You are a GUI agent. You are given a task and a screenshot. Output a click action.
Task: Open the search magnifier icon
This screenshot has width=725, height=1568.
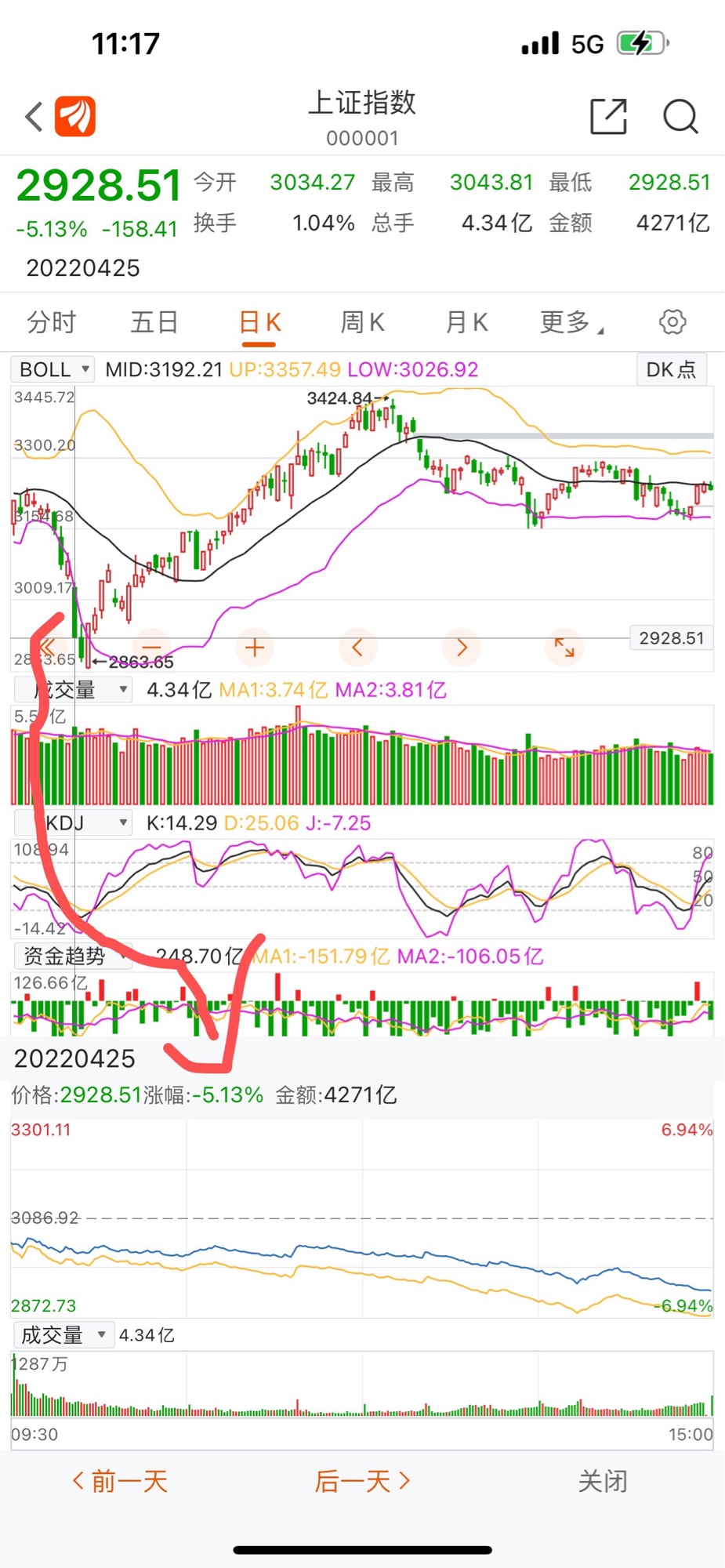tap(680, 117)
